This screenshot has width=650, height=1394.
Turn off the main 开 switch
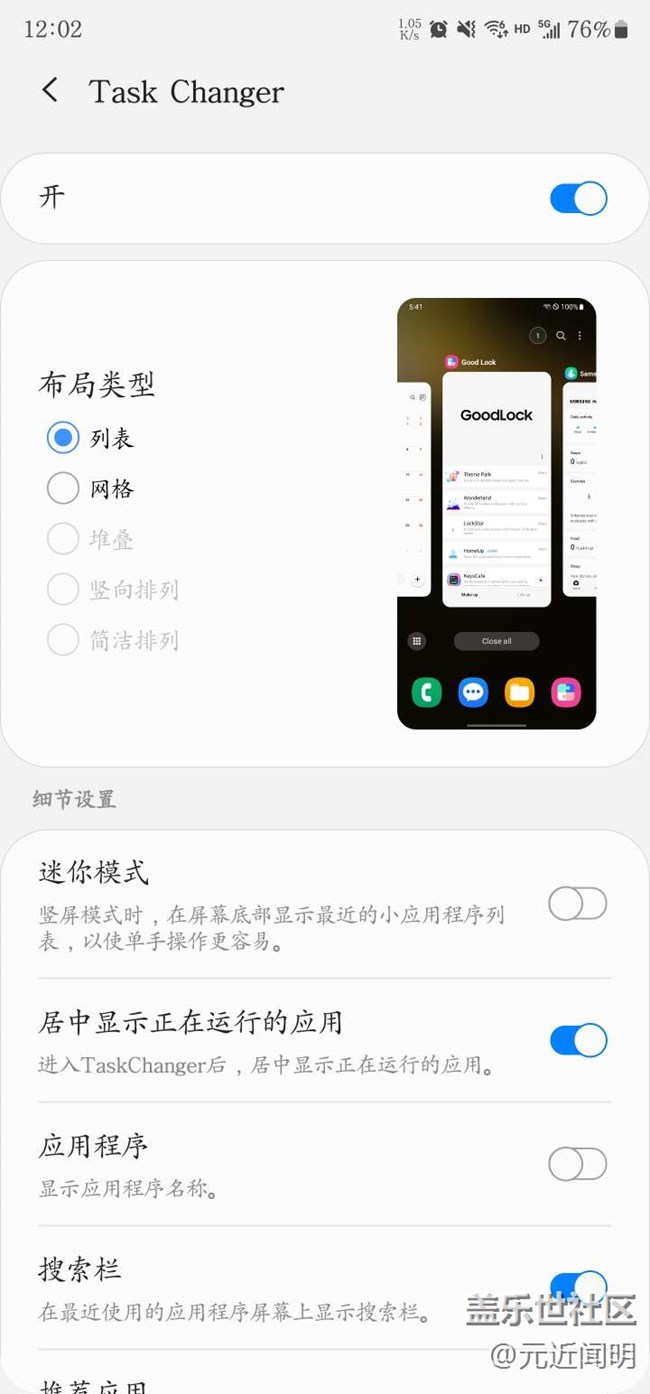(578, 198)
